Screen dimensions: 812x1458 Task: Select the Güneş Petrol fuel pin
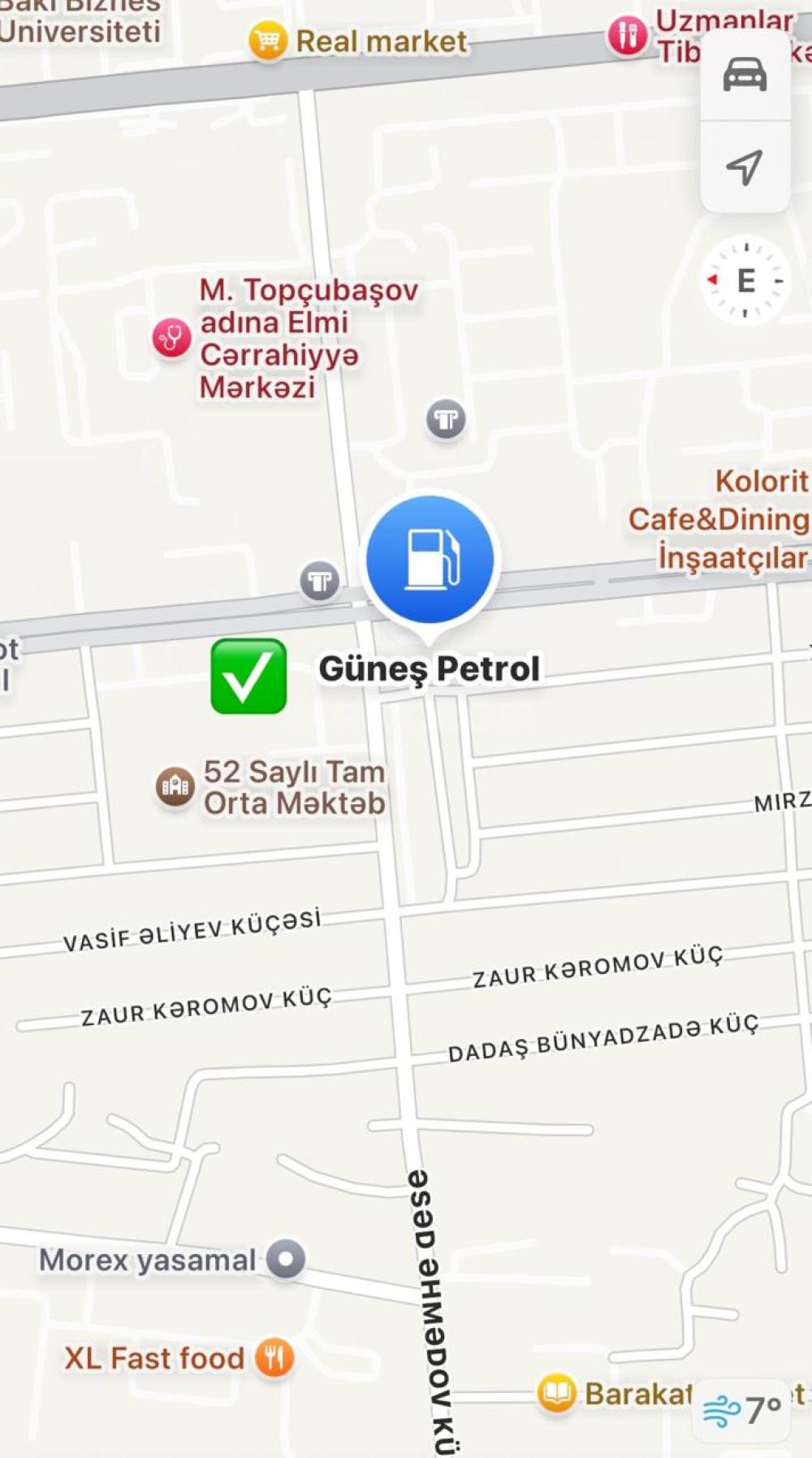(x=430, y=560)
